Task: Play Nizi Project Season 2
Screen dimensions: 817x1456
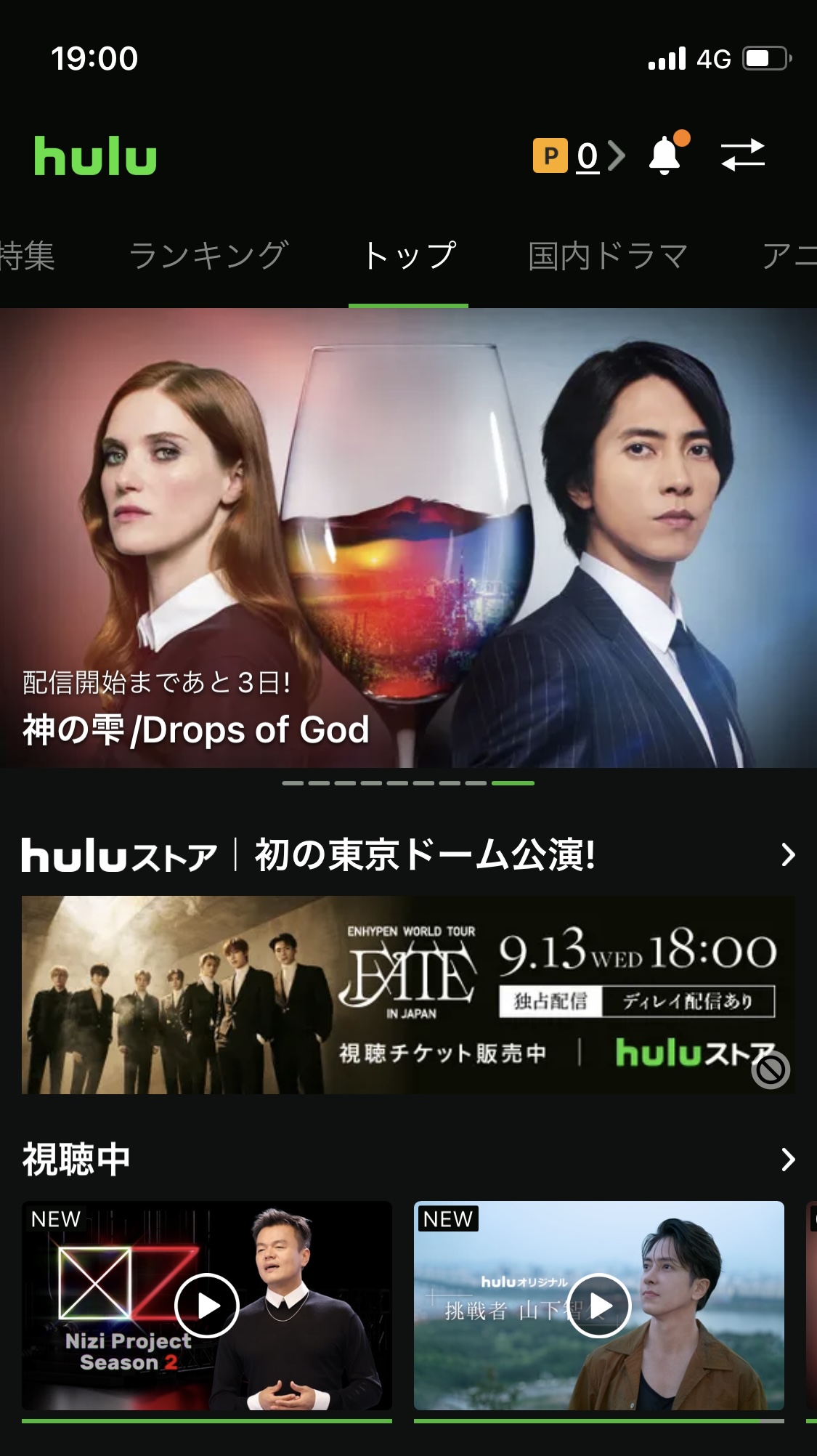Action: [x=207, y=1306]
